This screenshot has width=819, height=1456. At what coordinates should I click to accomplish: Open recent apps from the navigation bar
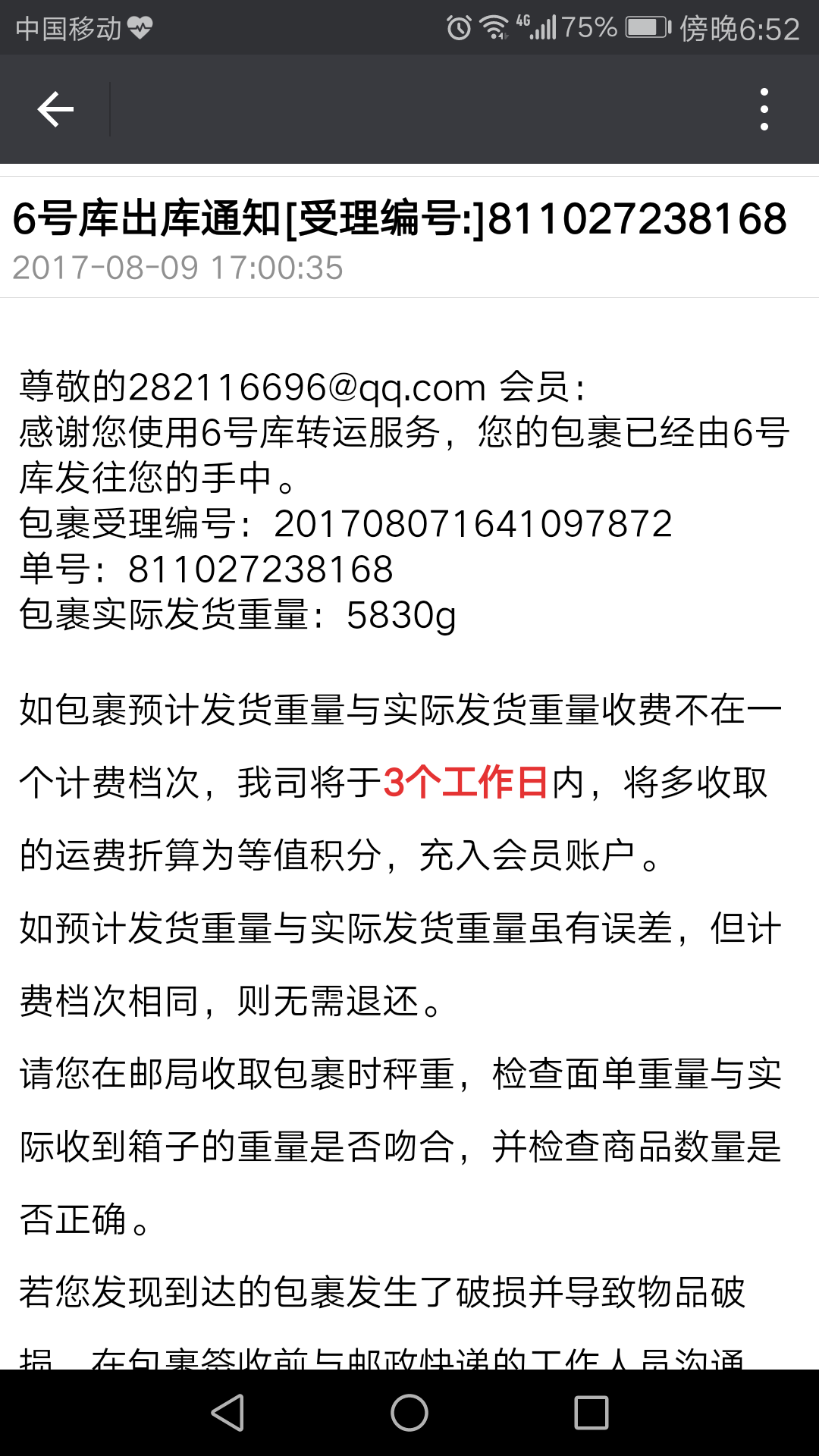[591, 1413]
